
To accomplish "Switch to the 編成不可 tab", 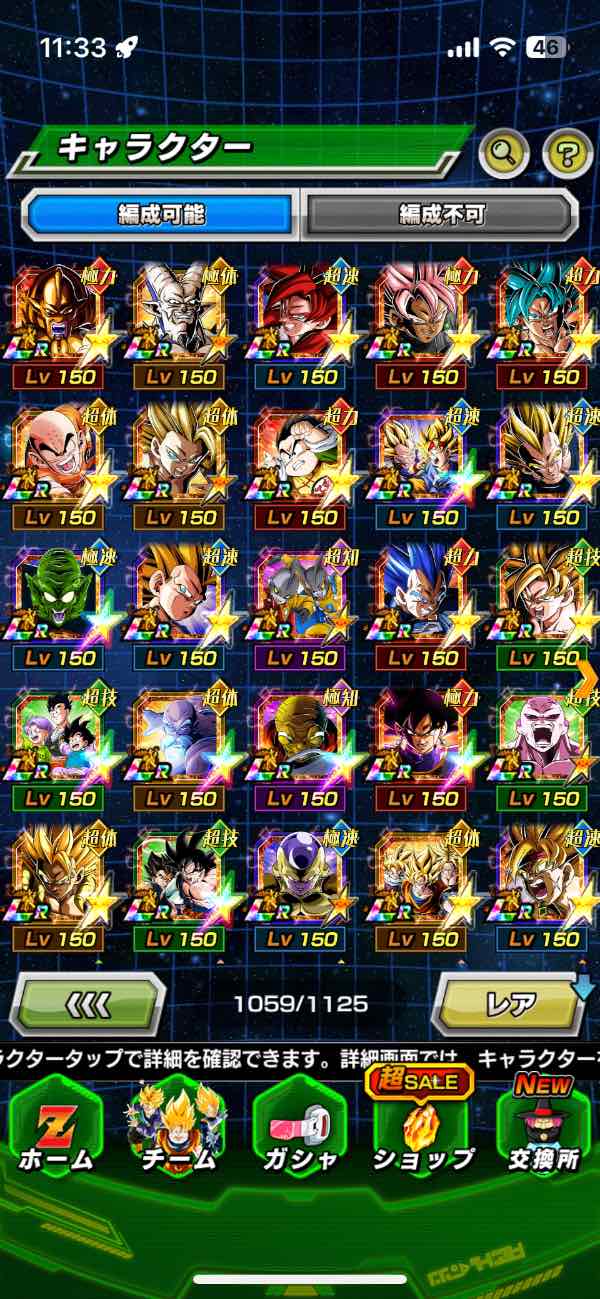I will coord(441,214).
